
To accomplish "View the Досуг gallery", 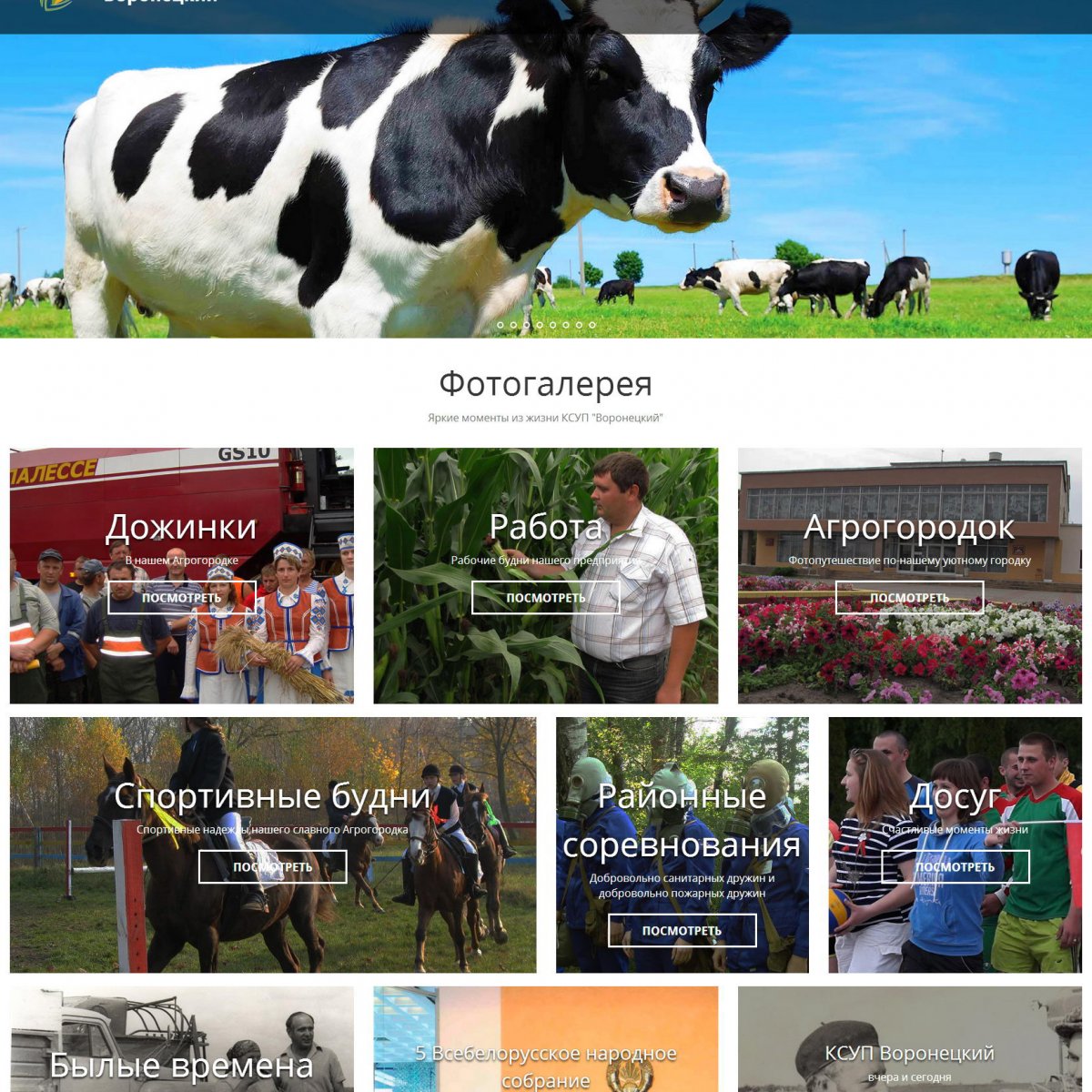I will click(955, 867).
